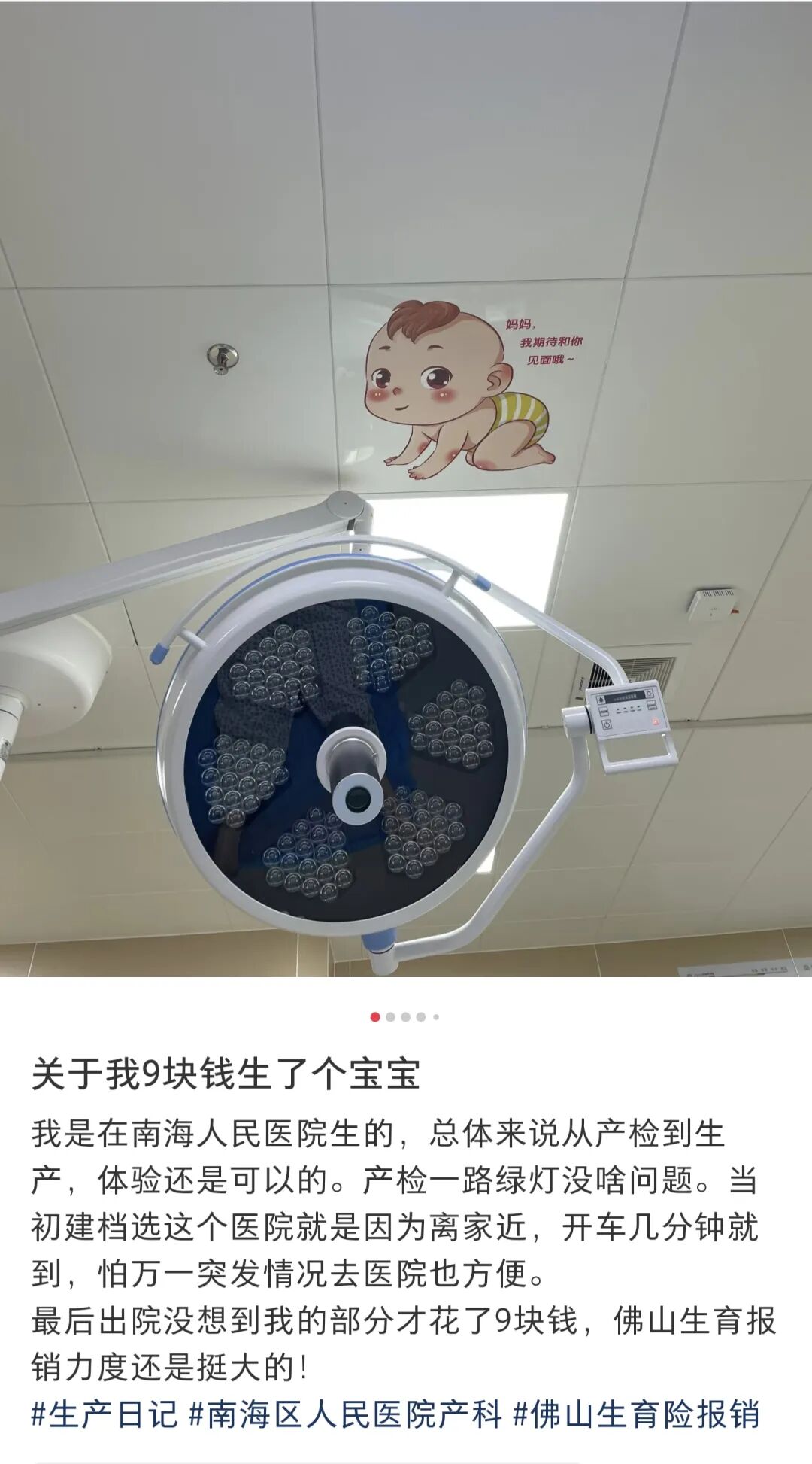The image size is (812, 1464).
Task: Open the #生产日记 hashtag
Action: click(x=105, y=1414)
